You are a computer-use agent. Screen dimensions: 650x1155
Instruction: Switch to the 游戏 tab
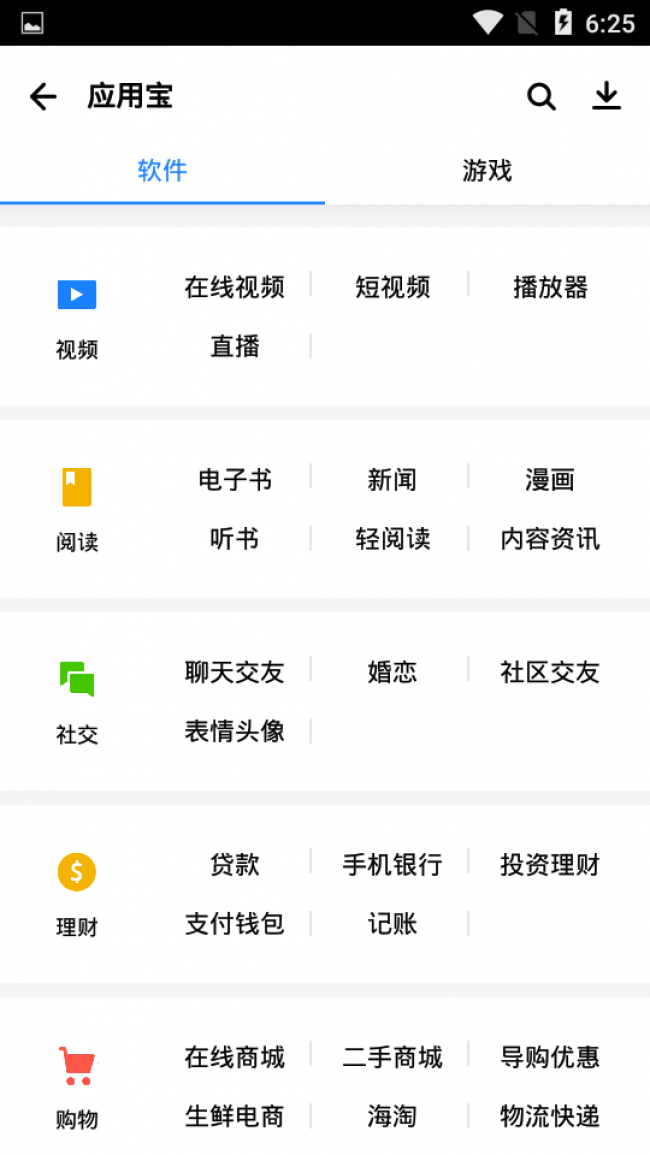coord(487,171)
